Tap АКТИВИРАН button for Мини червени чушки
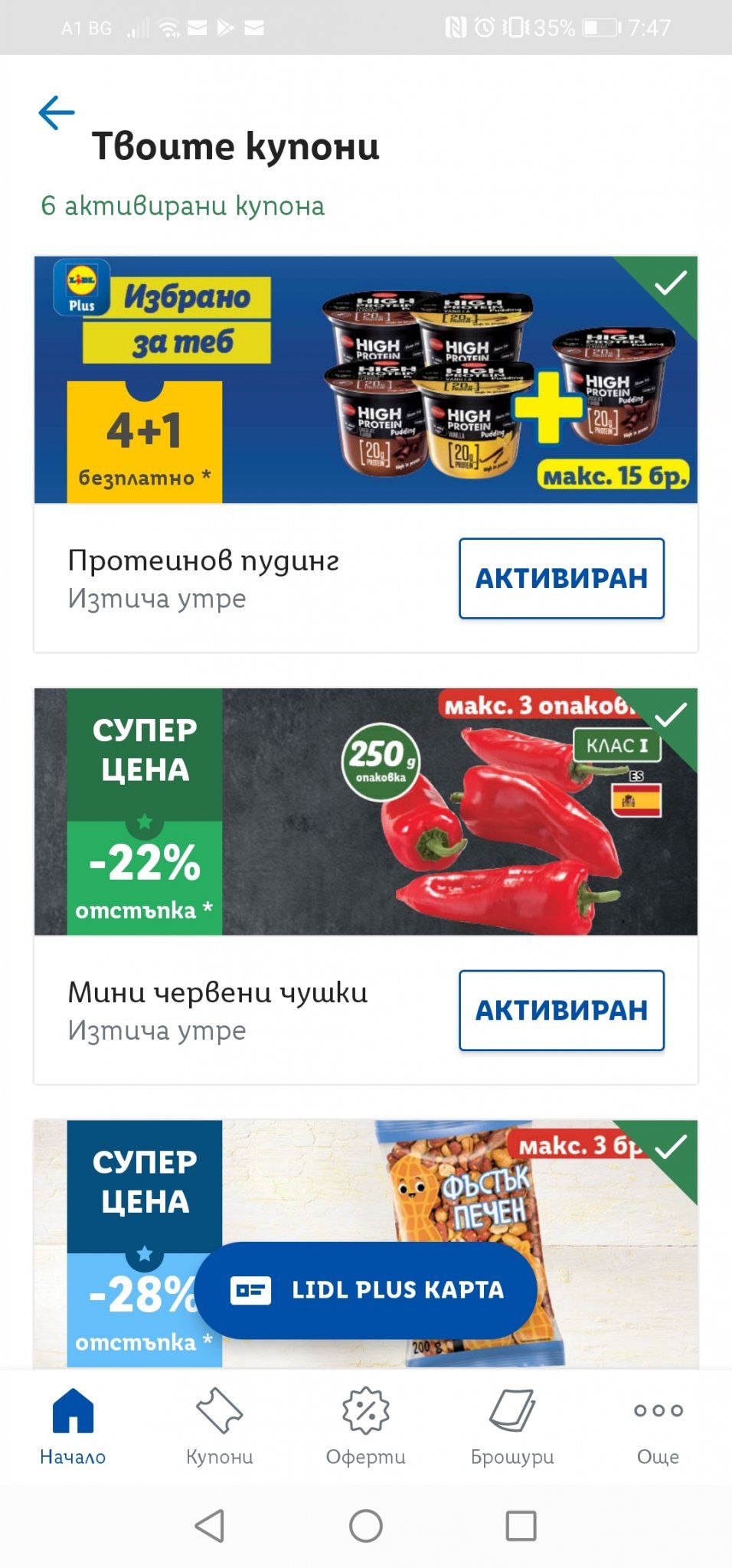 point(561,1010)
